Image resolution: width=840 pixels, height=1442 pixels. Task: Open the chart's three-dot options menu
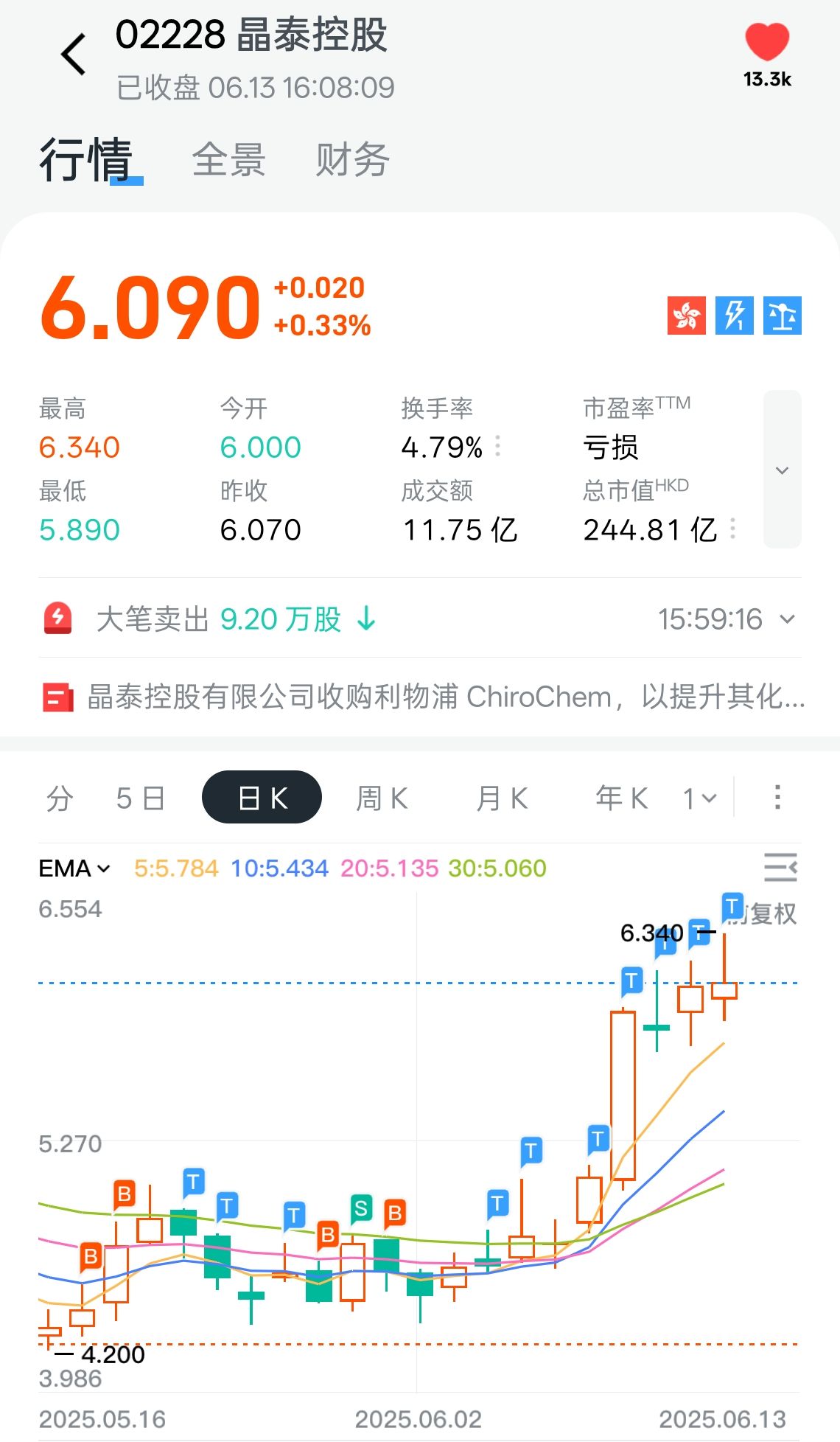point(777,798)
